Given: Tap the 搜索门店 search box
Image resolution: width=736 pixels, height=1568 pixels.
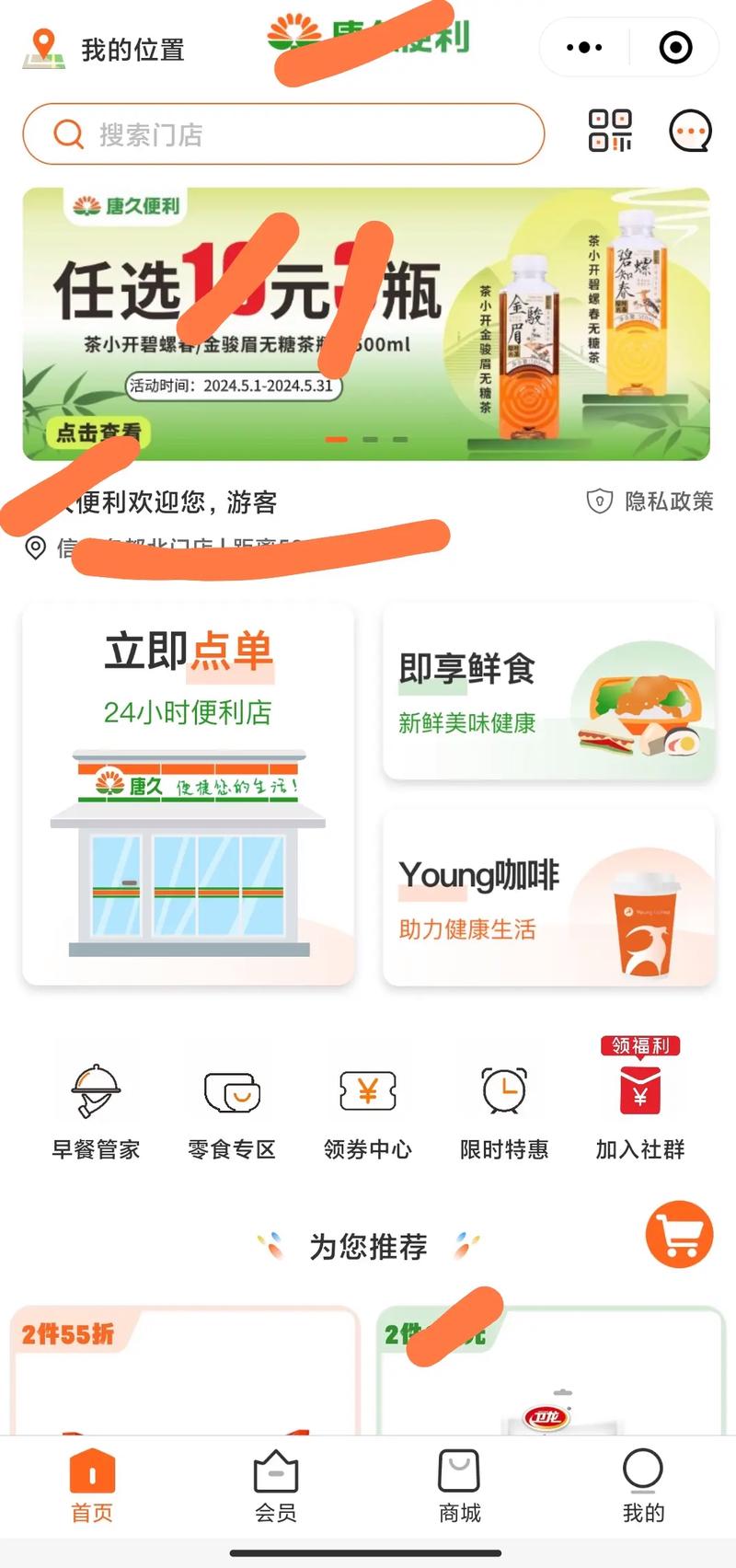Looking at the screenshot, I should point(283,134).
